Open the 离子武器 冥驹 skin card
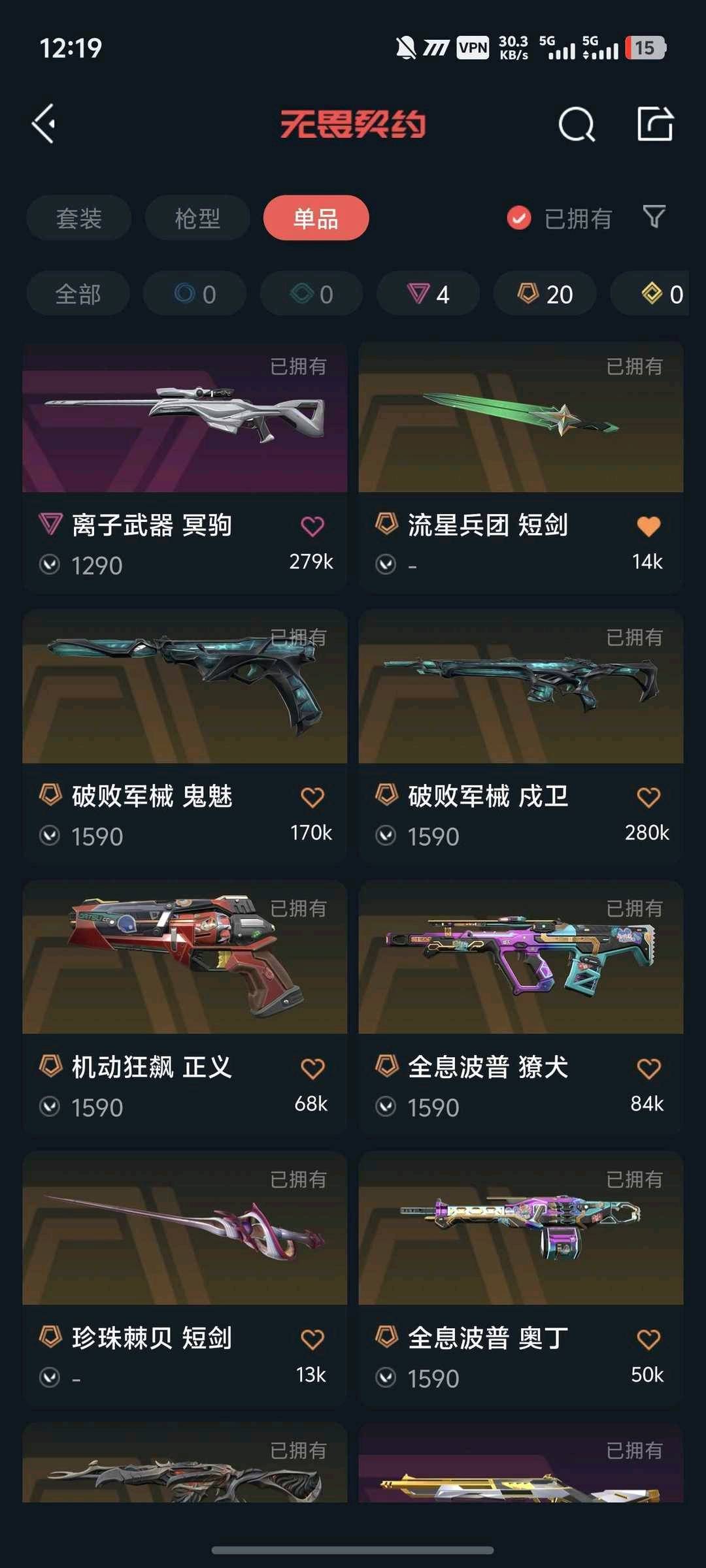Image resolution: width=706 pixels, height=1568 pixels. point(184,418)
